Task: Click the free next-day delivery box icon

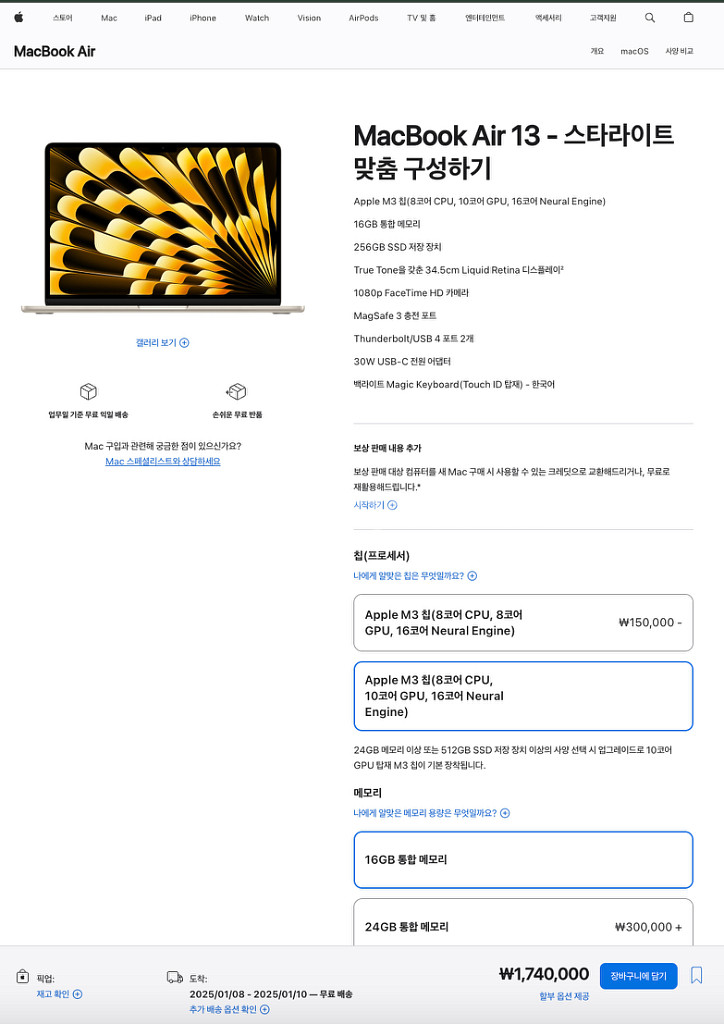Action: (x=88, y=390)
